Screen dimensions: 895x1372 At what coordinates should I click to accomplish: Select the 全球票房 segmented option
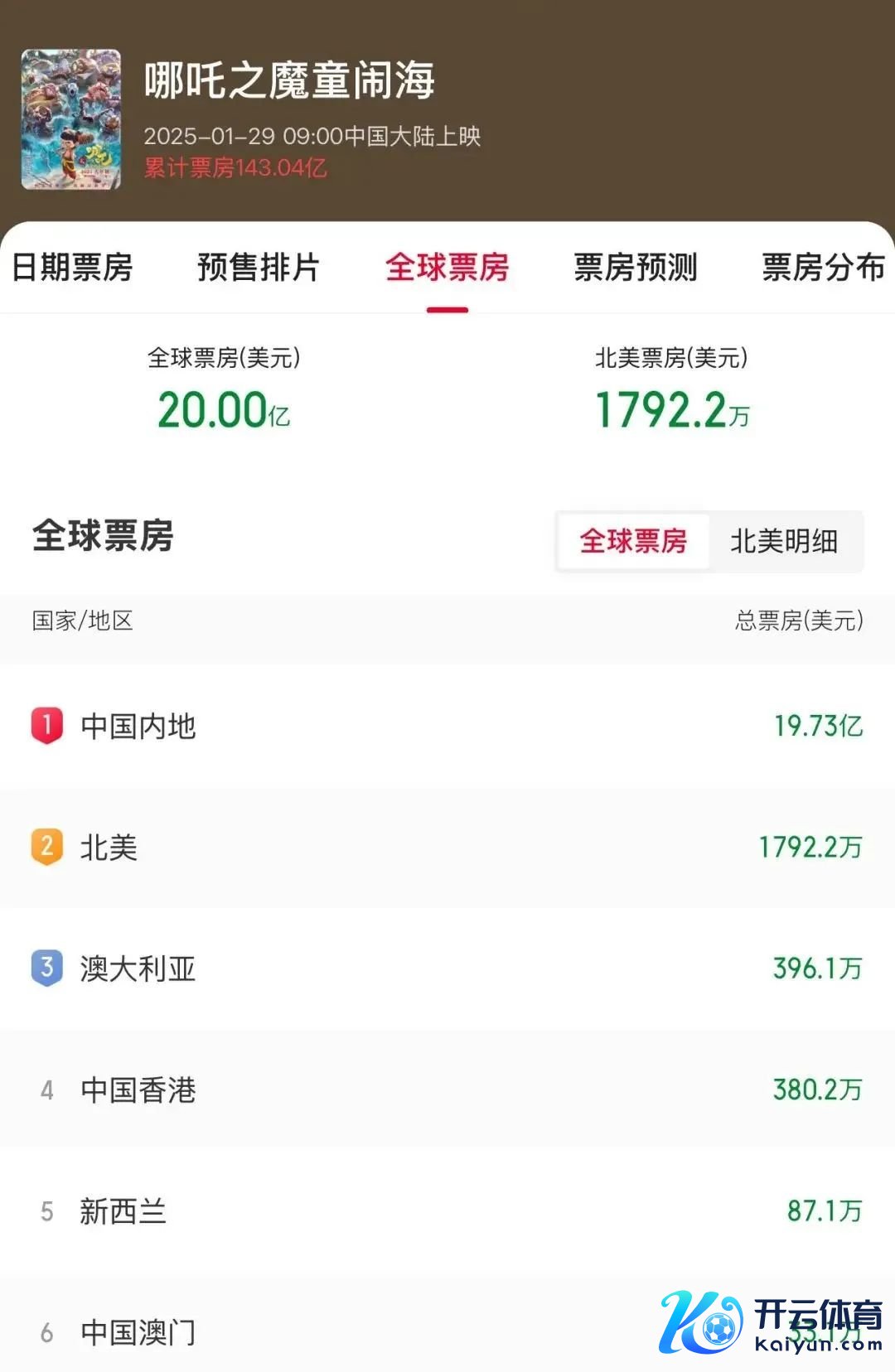(x=633, y=541)
